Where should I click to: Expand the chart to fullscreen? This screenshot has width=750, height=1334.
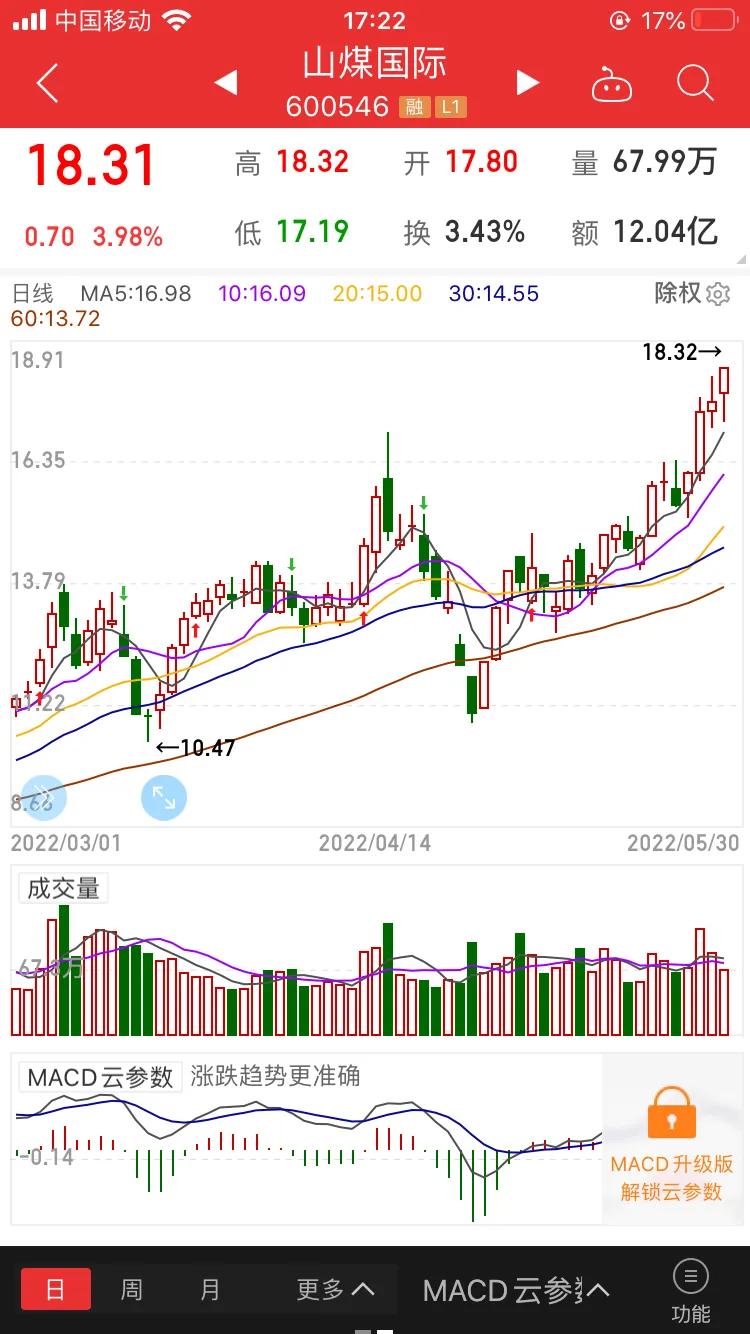[x=164, y=798]
